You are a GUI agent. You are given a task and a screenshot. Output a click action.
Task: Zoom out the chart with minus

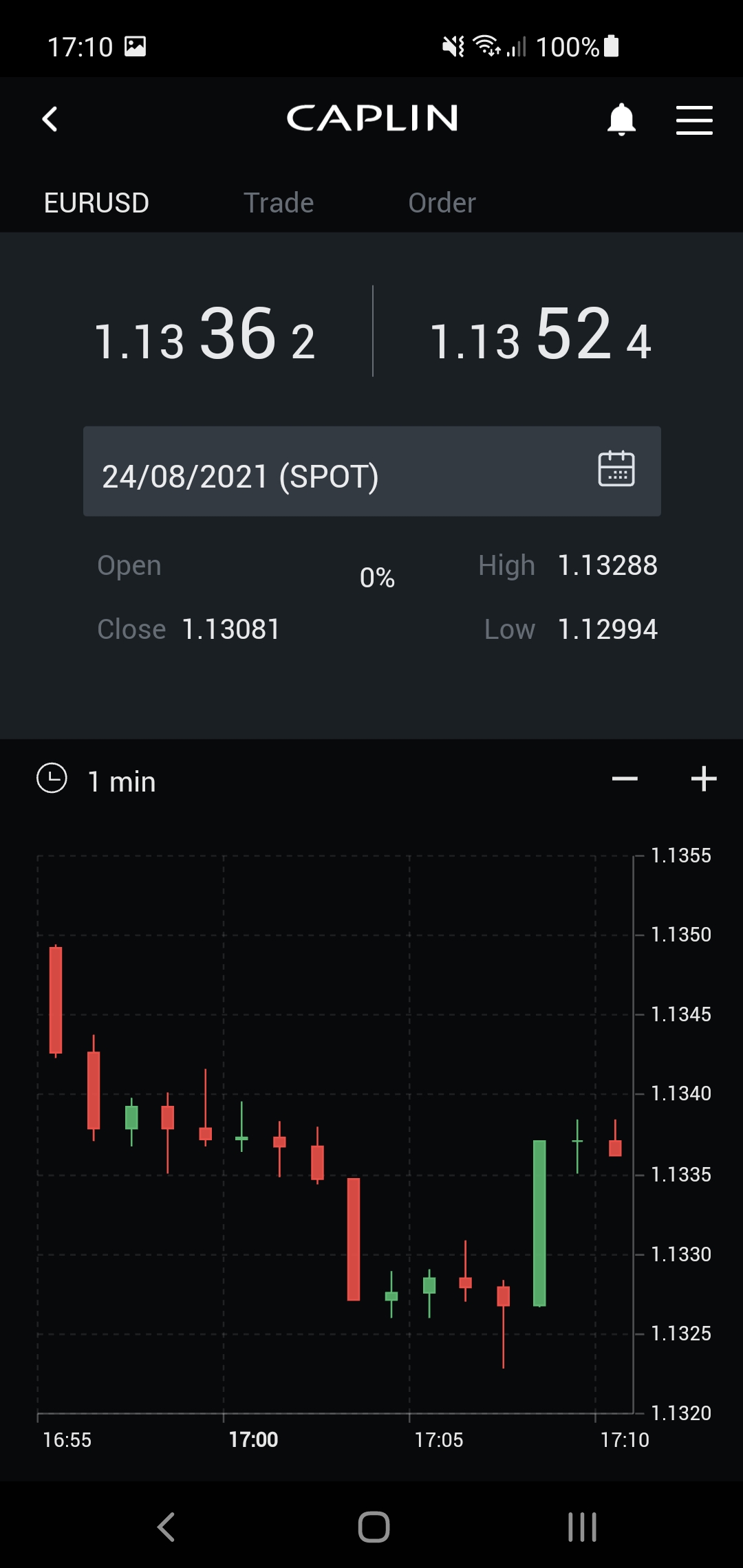click(x=625, y=779)
